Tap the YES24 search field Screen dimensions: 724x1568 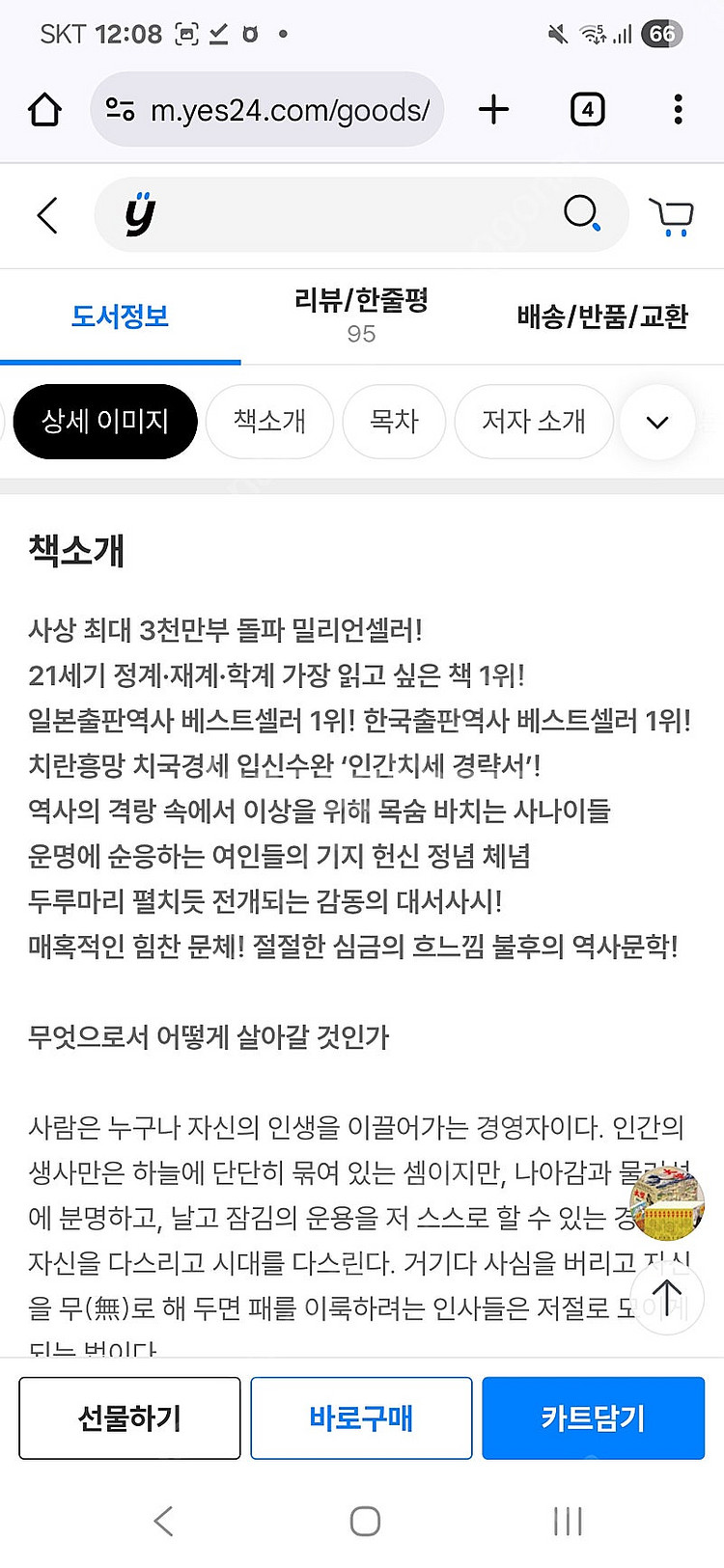tap(348, 215)
